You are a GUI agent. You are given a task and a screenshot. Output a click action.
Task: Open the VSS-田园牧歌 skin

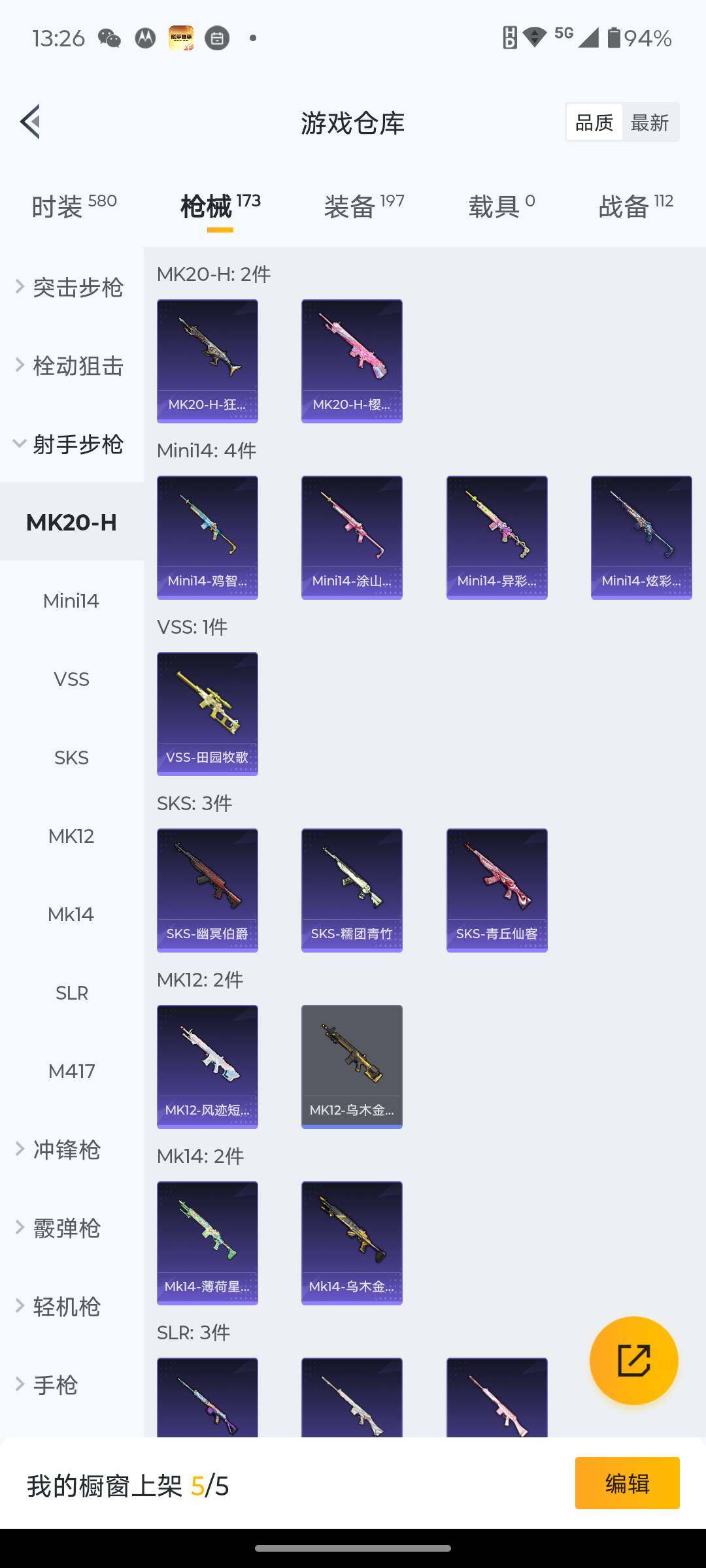coord(207,713)
